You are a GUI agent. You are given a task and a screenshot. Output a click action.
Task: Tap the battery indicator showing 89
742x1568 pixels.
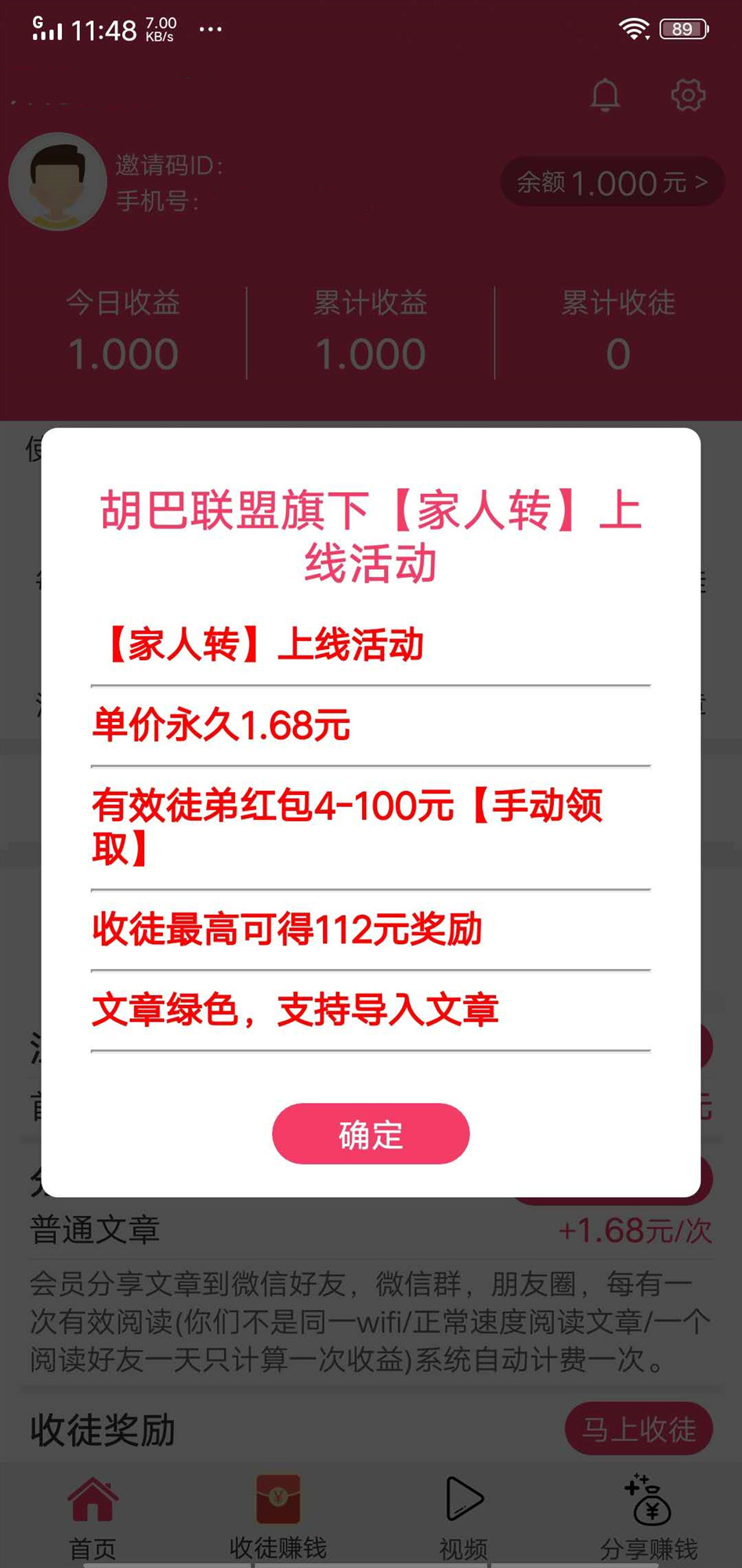click(x=681, y=28)
